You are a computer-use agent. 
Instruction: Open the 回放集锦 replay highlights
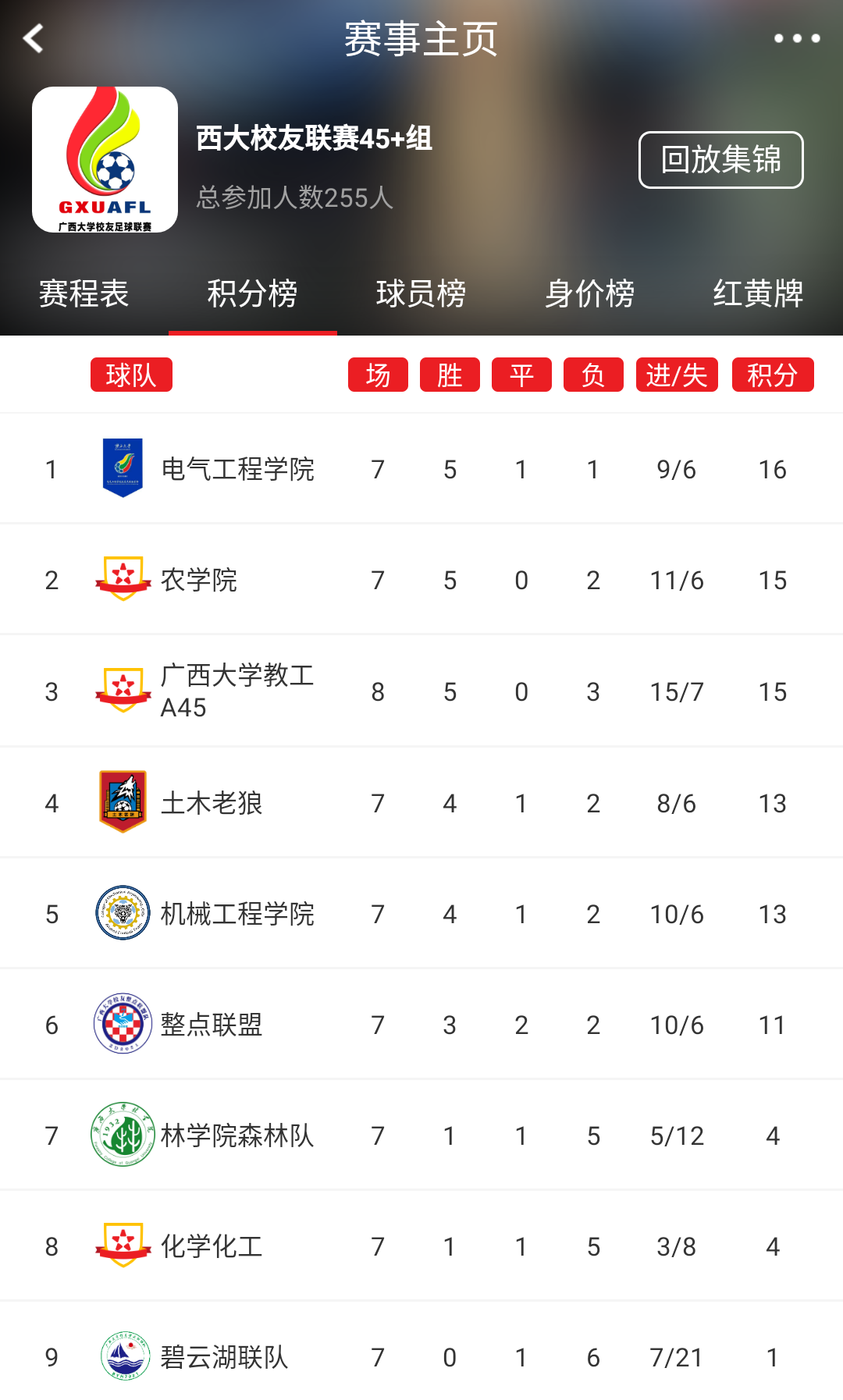coord(720,160)
